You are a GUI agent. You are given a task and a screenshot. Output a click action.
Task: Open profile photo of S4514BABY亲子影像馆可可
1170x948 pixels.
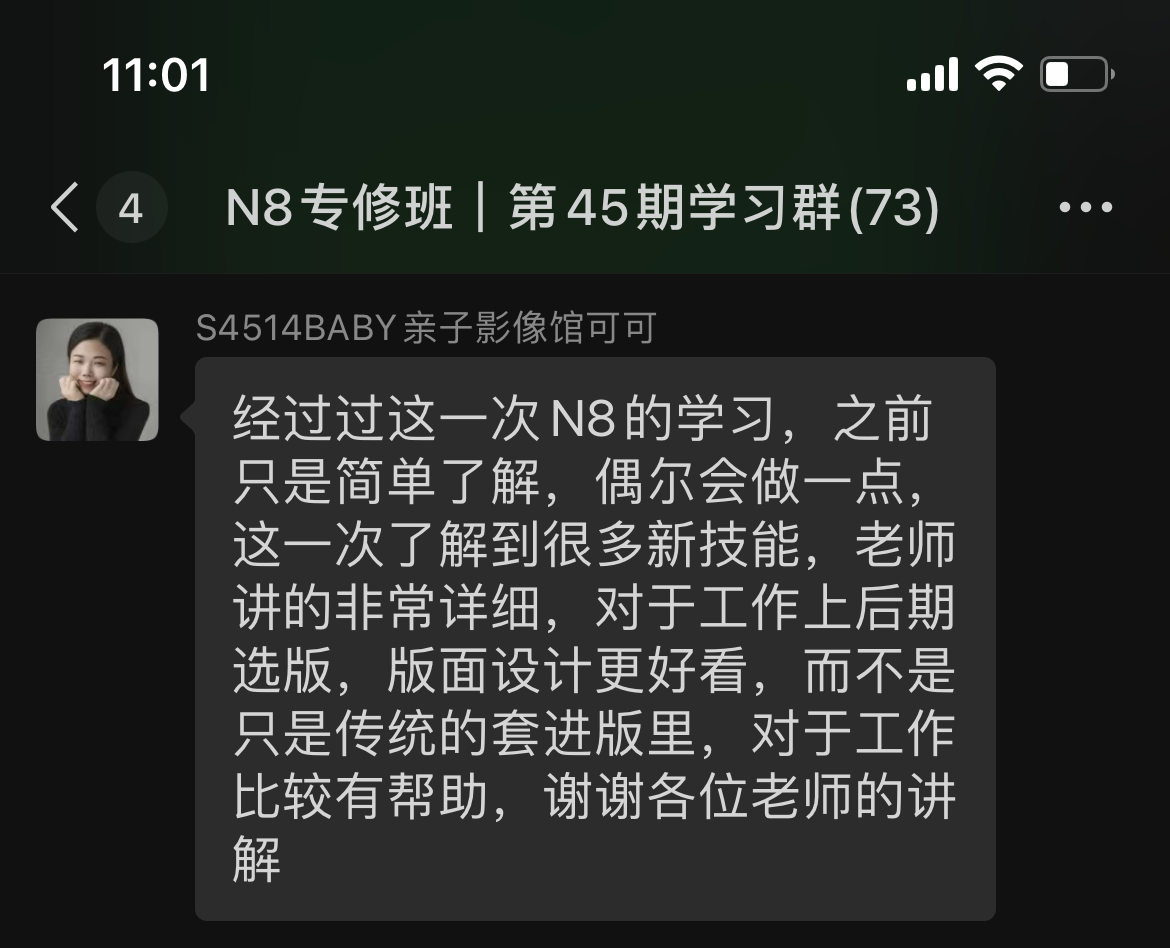[97, 380]
